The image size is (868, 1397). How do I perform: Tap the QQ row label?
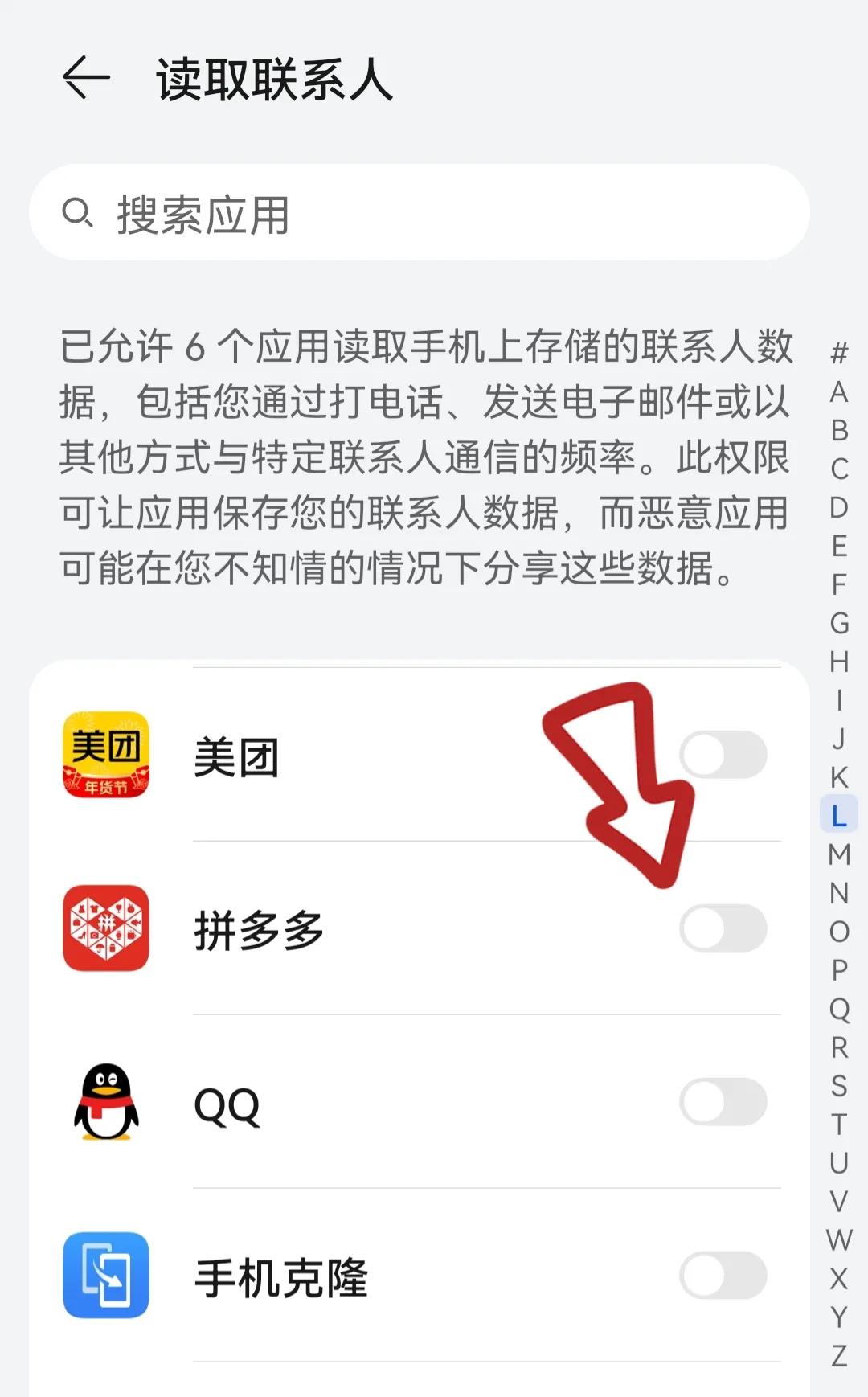pyautogui.click(x=227, y=1103)
